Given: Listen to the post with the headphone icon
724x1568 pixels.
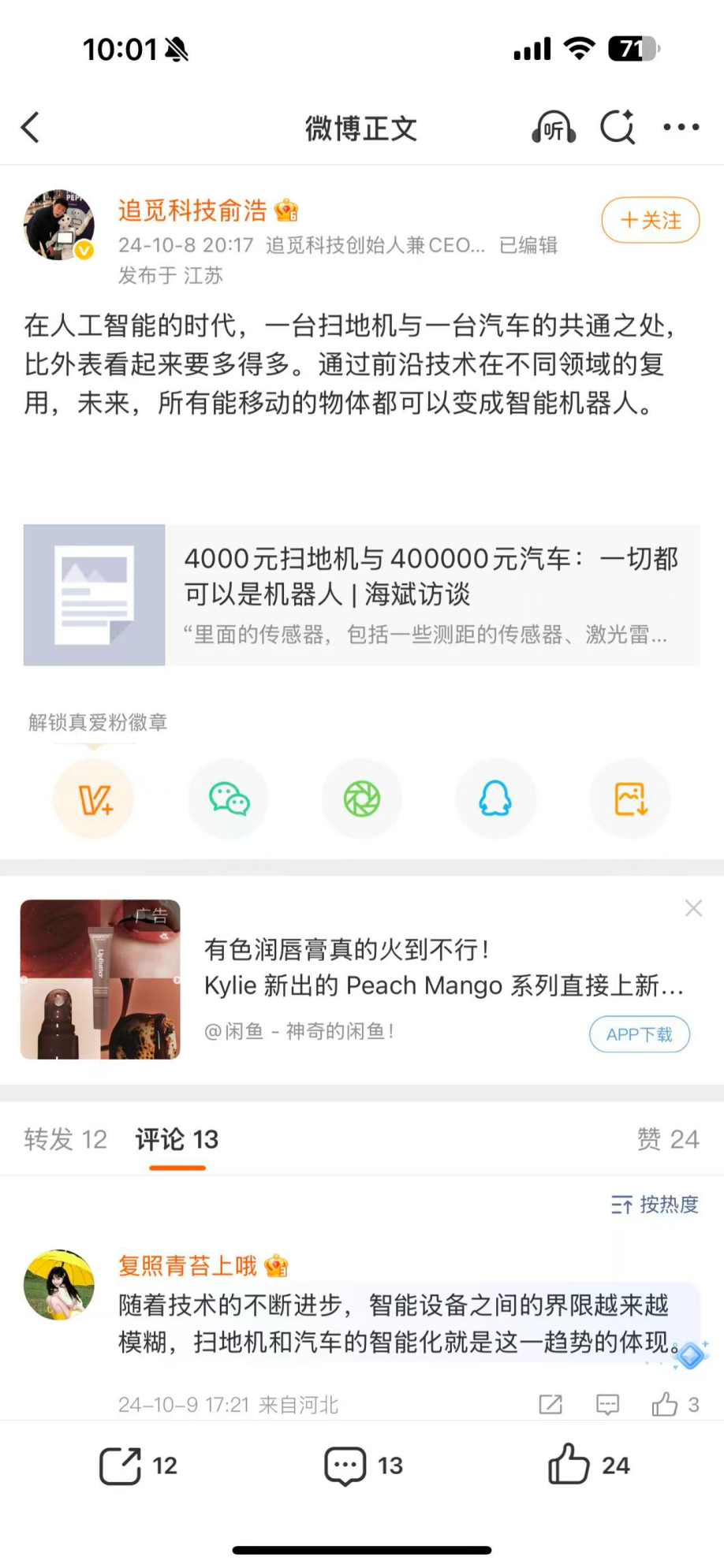Looking at the screenshot, I should click(553, 127).
